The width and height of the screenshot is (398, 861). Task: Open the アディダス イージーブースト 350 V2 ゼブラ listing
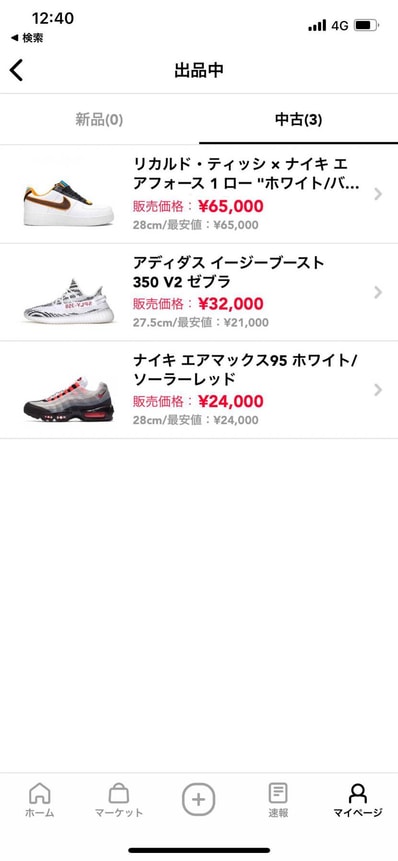199,292
